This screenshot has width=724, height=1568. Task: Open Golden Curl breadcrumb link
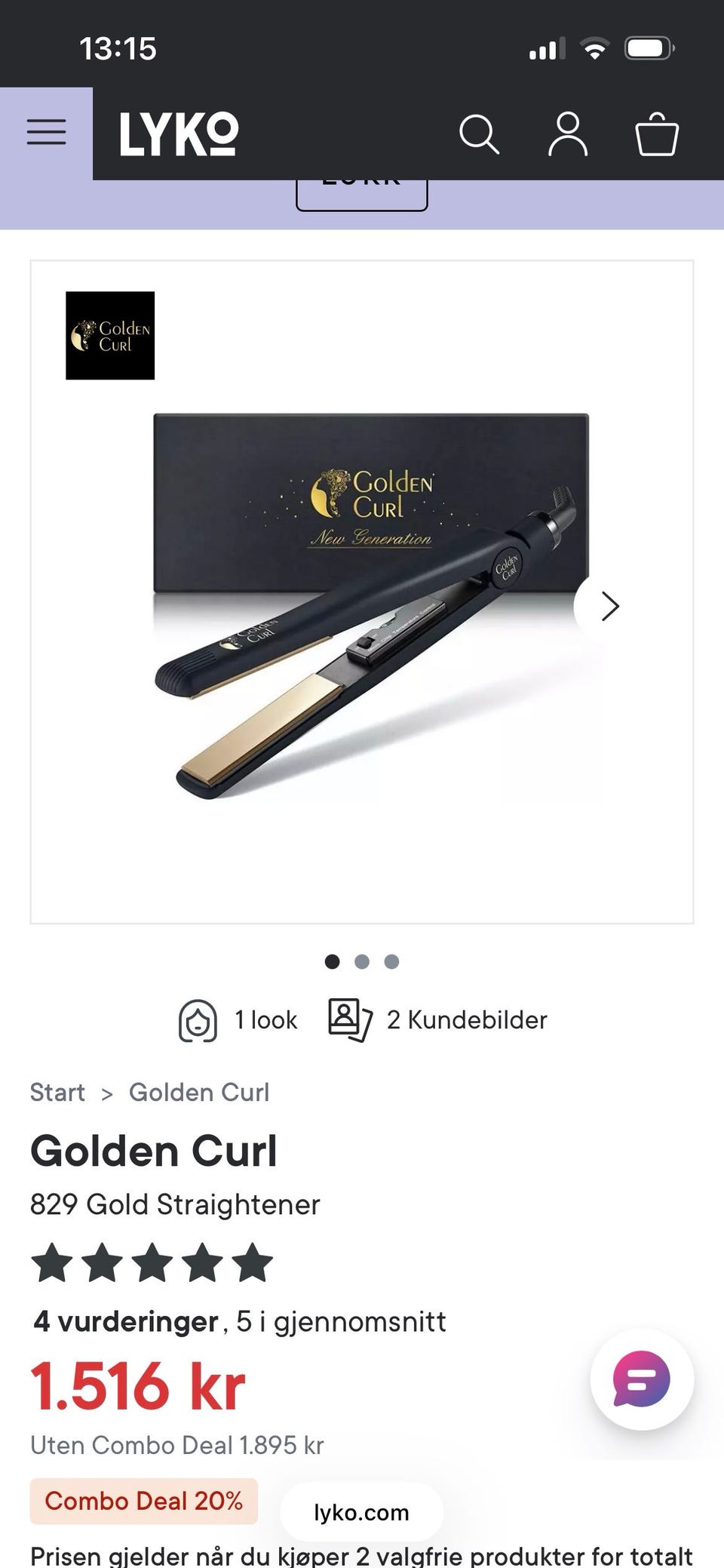click(x=199, y=1093)
